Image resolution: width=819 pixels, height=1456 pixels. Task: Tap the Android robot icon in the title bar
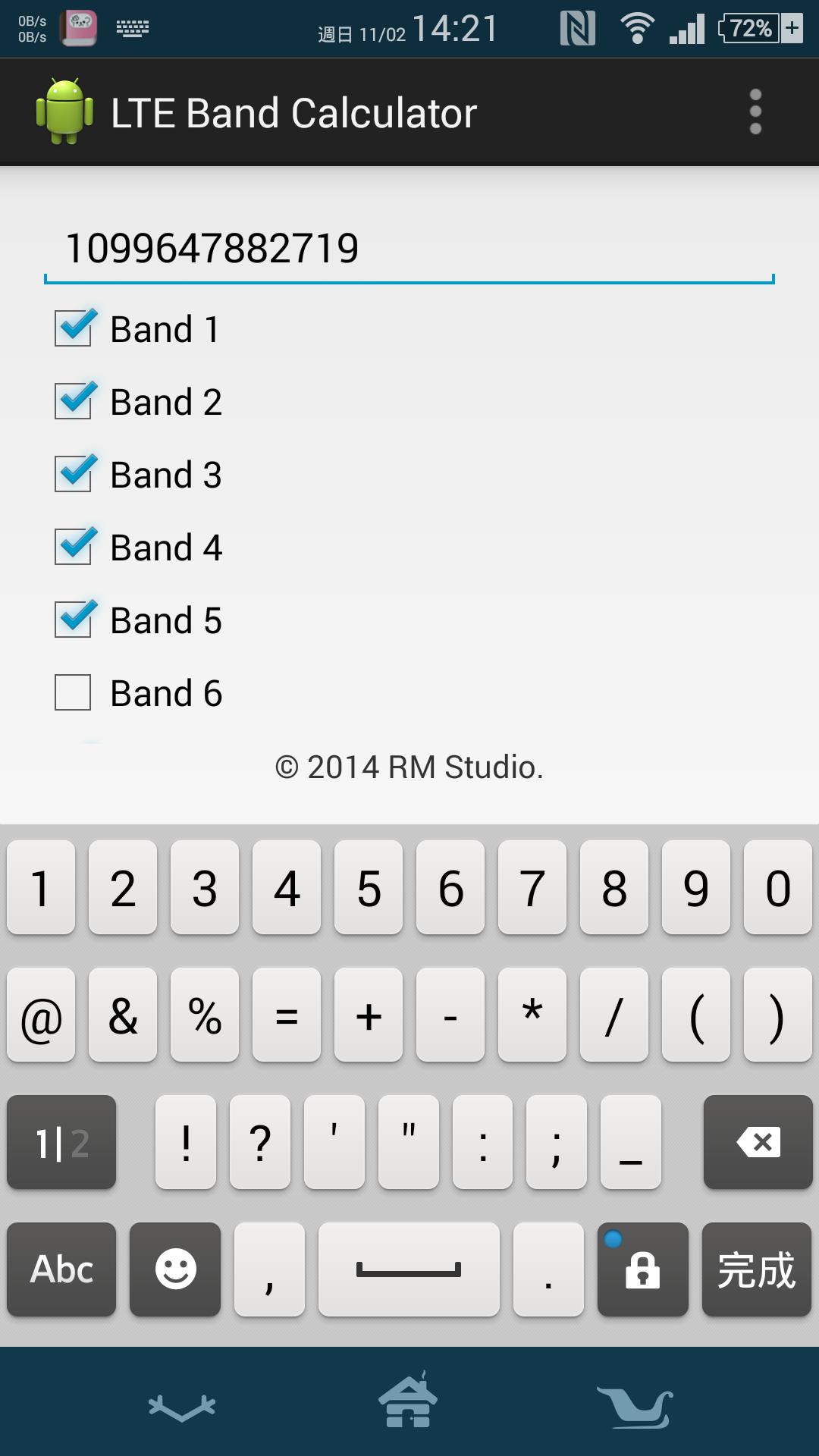coord(67,111)
